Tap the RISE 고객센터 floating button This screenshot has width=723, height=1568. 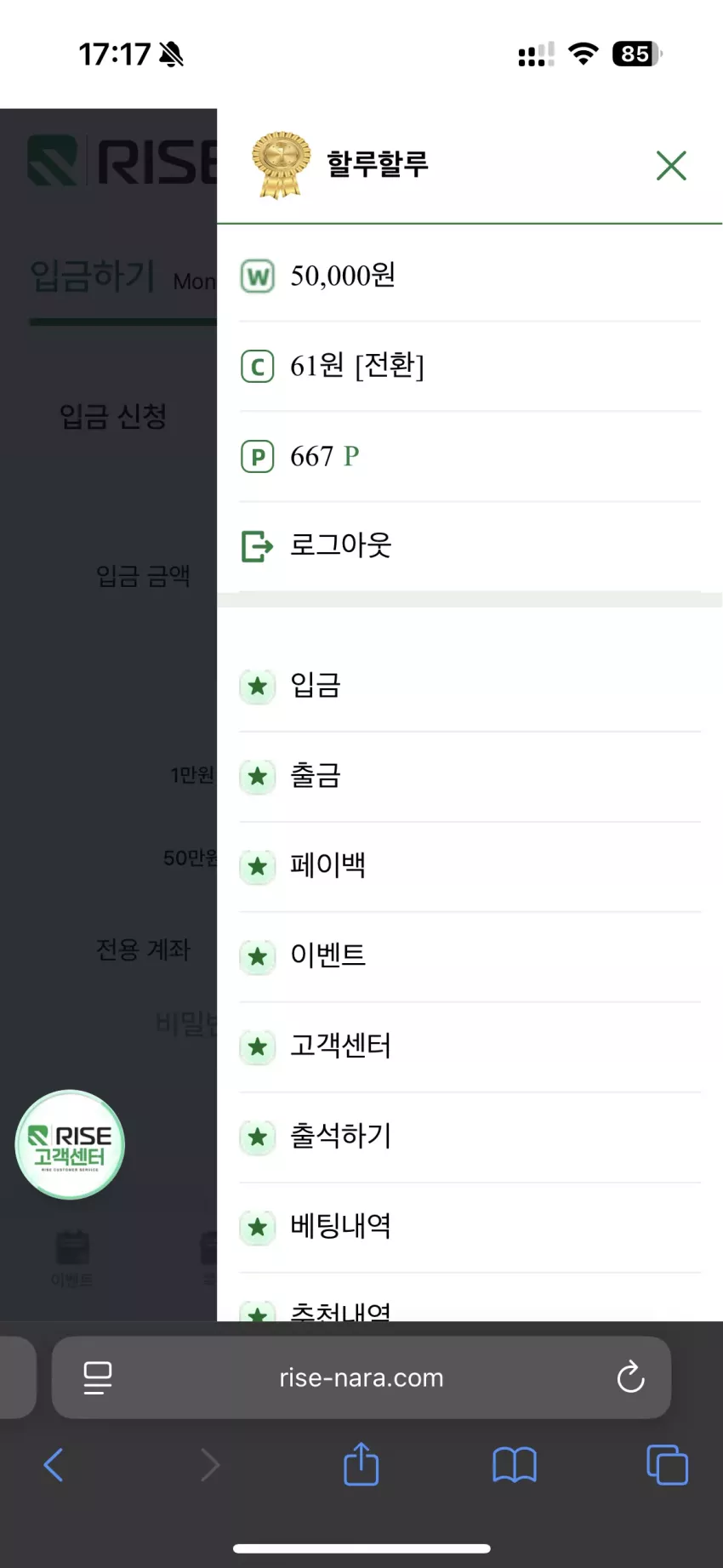[70, 1145]
